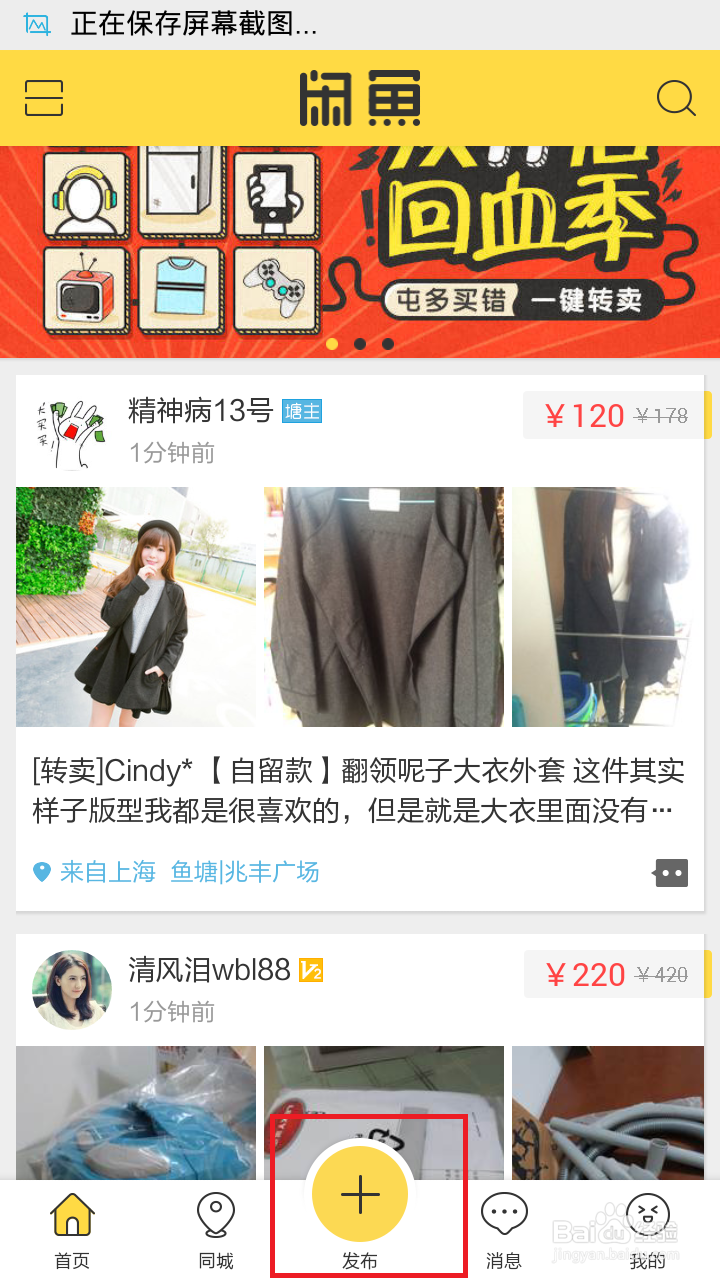Open search with the magnifier icon
This screenshot has width=720, height=1280.
tap(676, 99)
